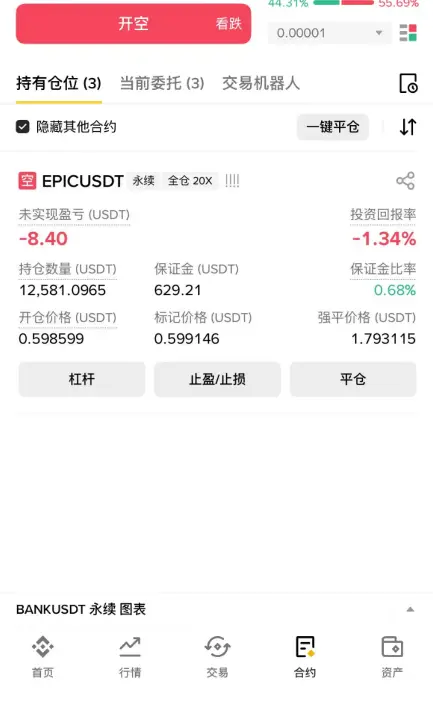Image resolution: width=433 pixels, height=713 pixels.
Task: Open the order history icon
Action: coord(408,83)
